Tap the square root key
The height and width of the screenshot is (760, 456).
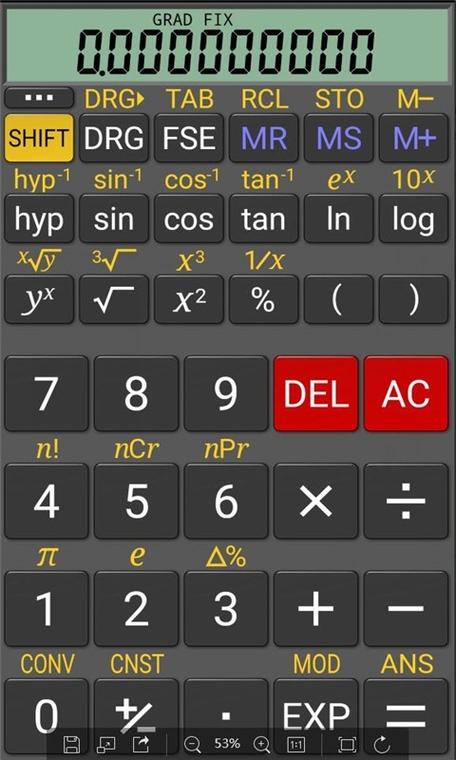(x=114, y=300)
